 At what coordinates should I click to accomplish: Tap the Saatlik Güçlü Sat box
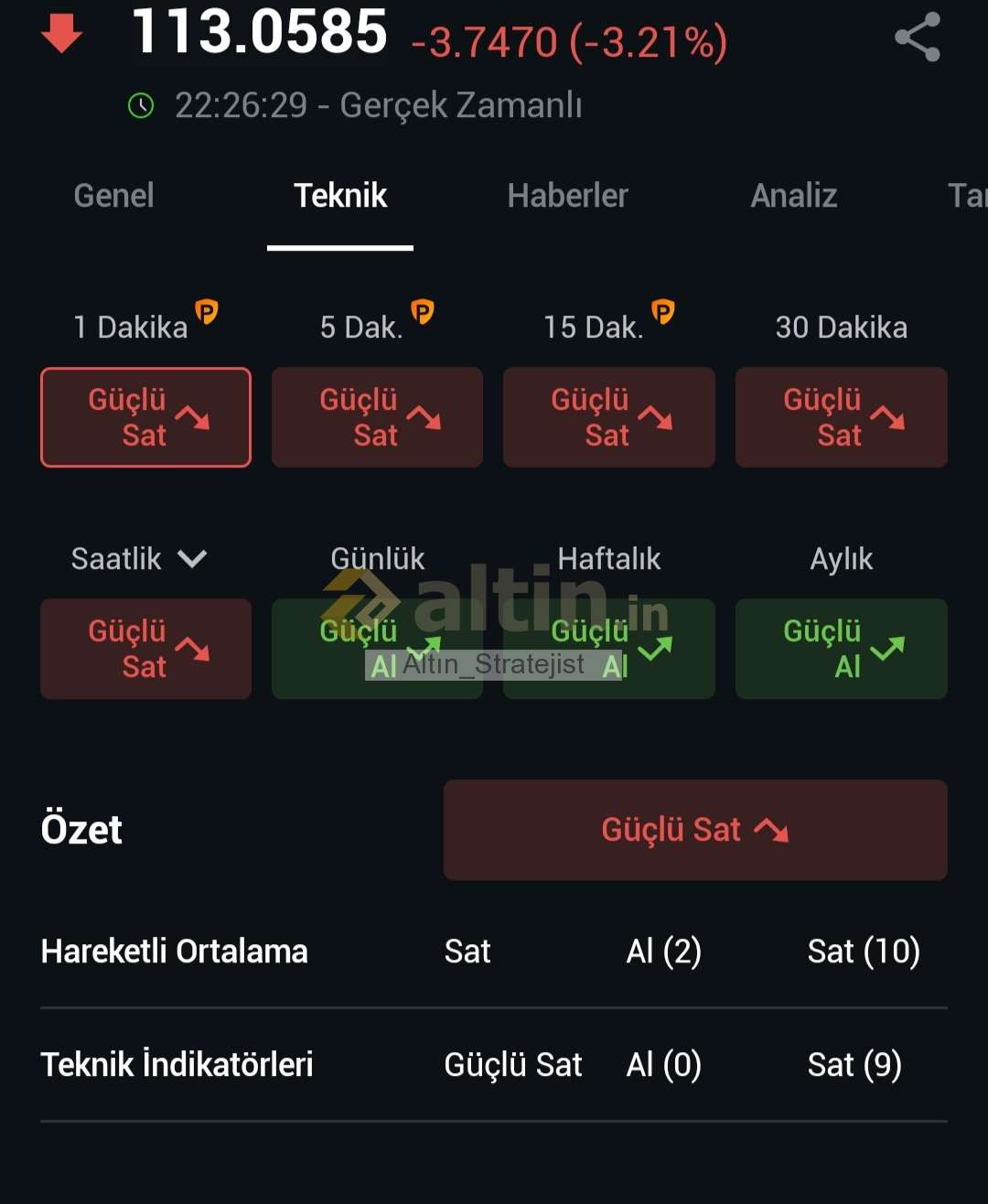point(145,649)
